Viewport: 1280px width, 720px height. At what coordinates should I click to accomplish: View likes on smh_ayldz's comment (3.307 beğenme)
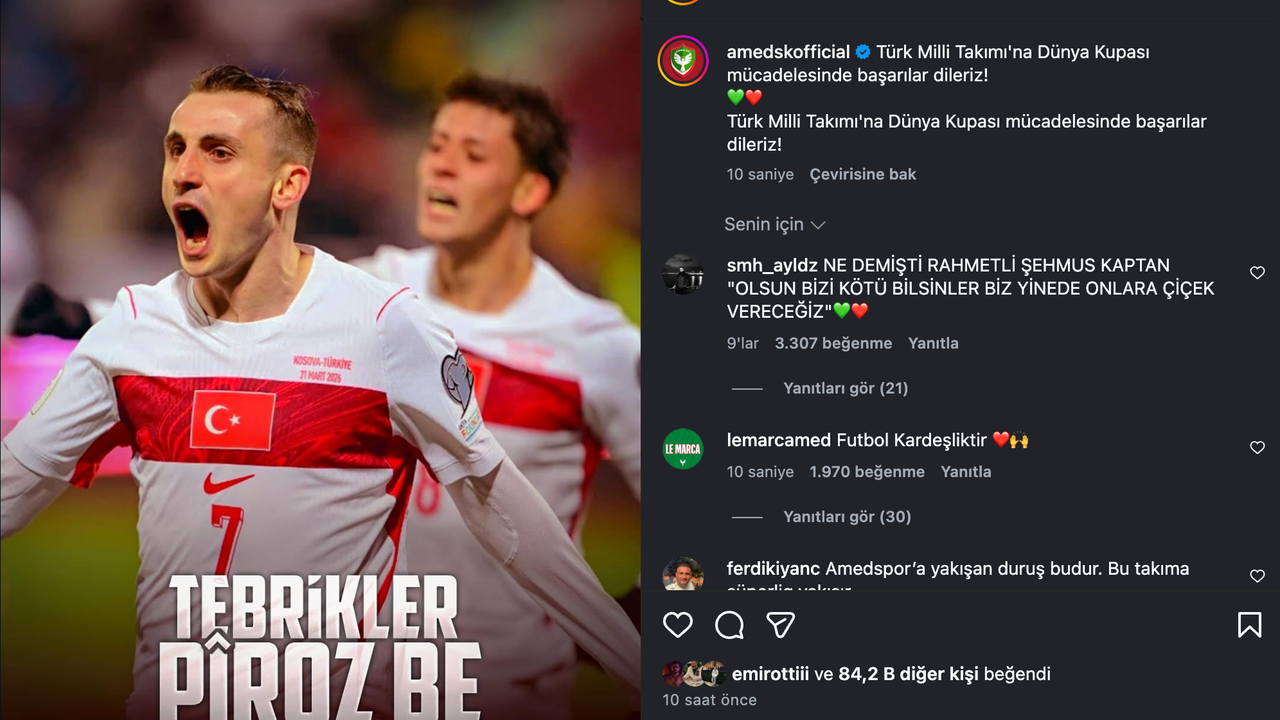point(833,343)
